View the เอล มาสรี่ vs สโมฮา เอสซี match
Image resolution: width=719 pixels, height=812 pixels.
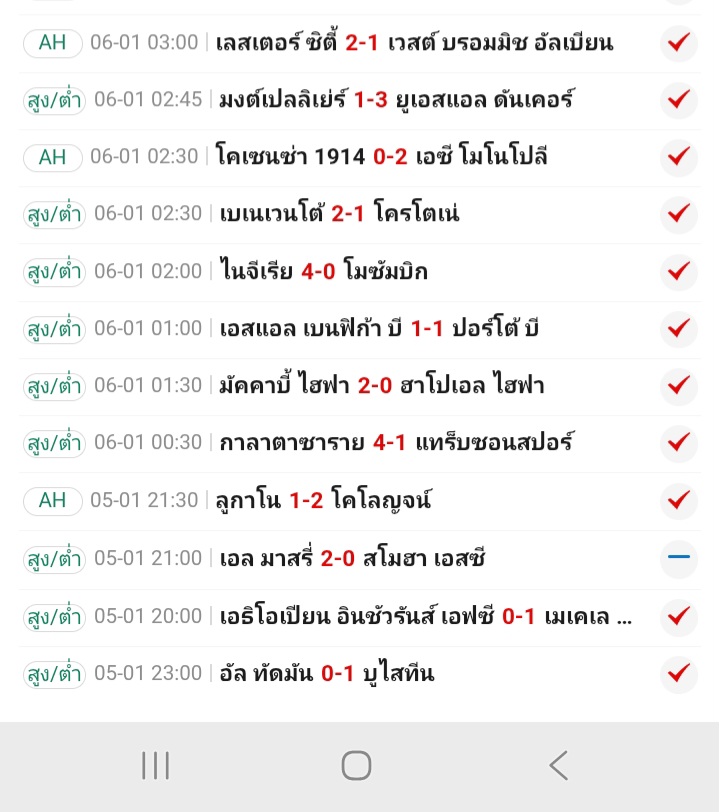click(352, 558)
